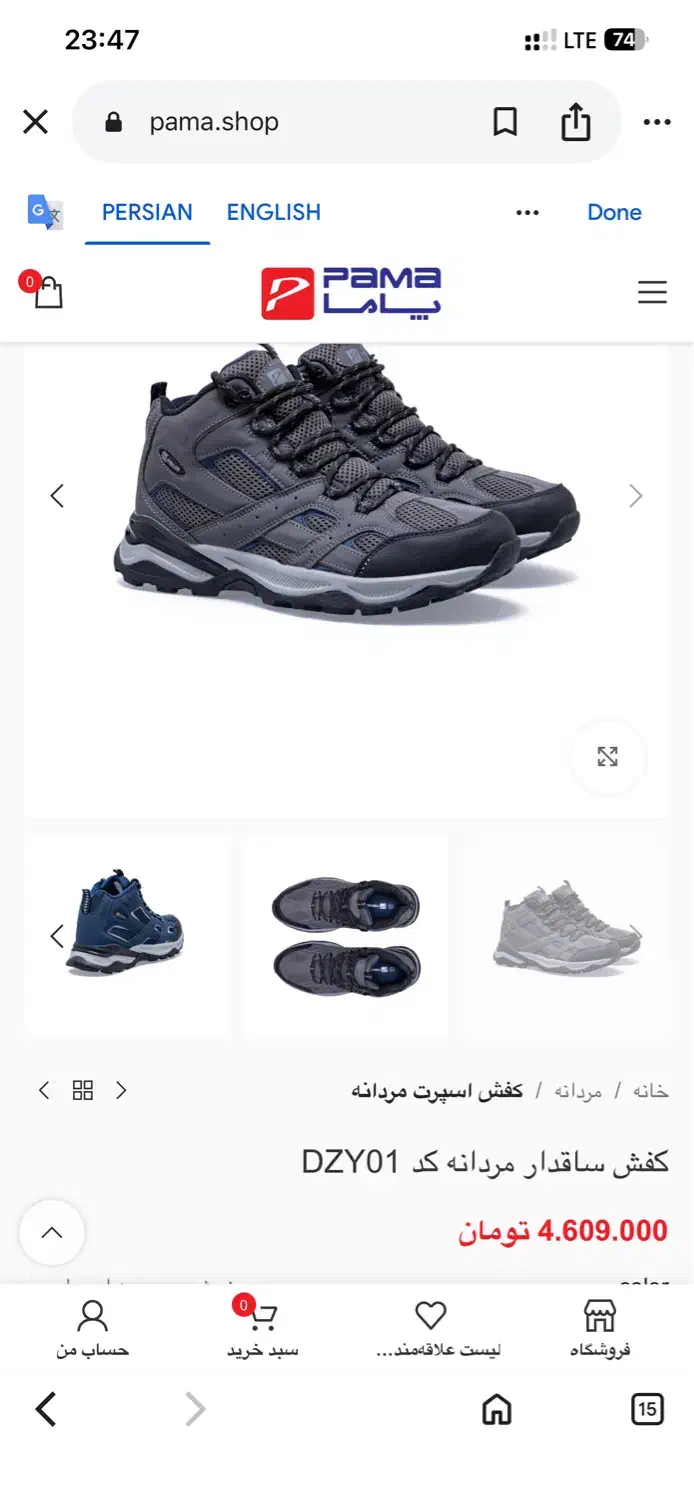The width and height of the screenshot is (694, 1500).
Task: Expand product image to fullscreen
Action: point(607,757)
